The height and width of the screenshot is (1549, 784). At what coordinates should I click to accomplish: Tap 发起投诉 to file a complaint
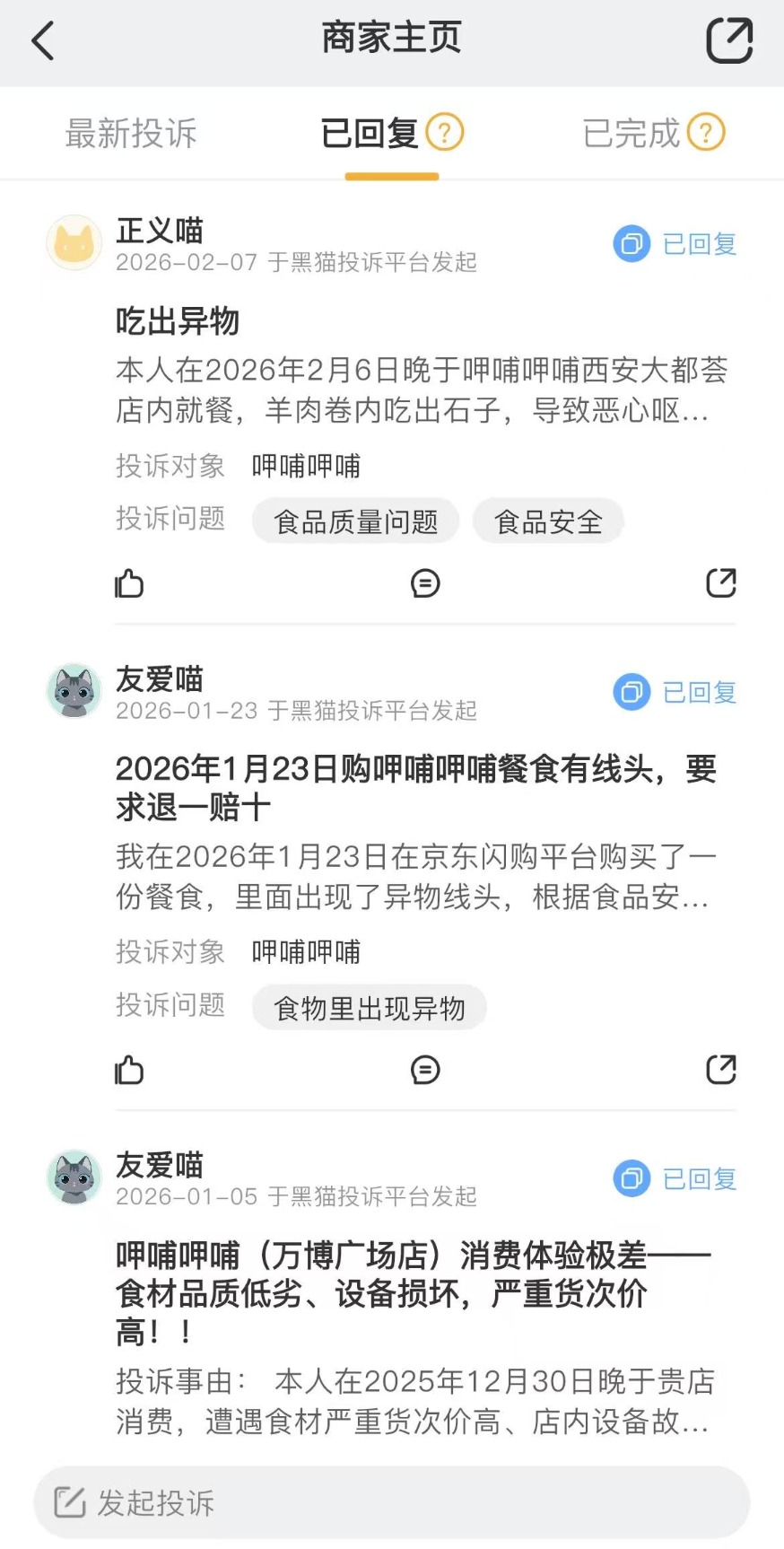[x=391, y=1502]
